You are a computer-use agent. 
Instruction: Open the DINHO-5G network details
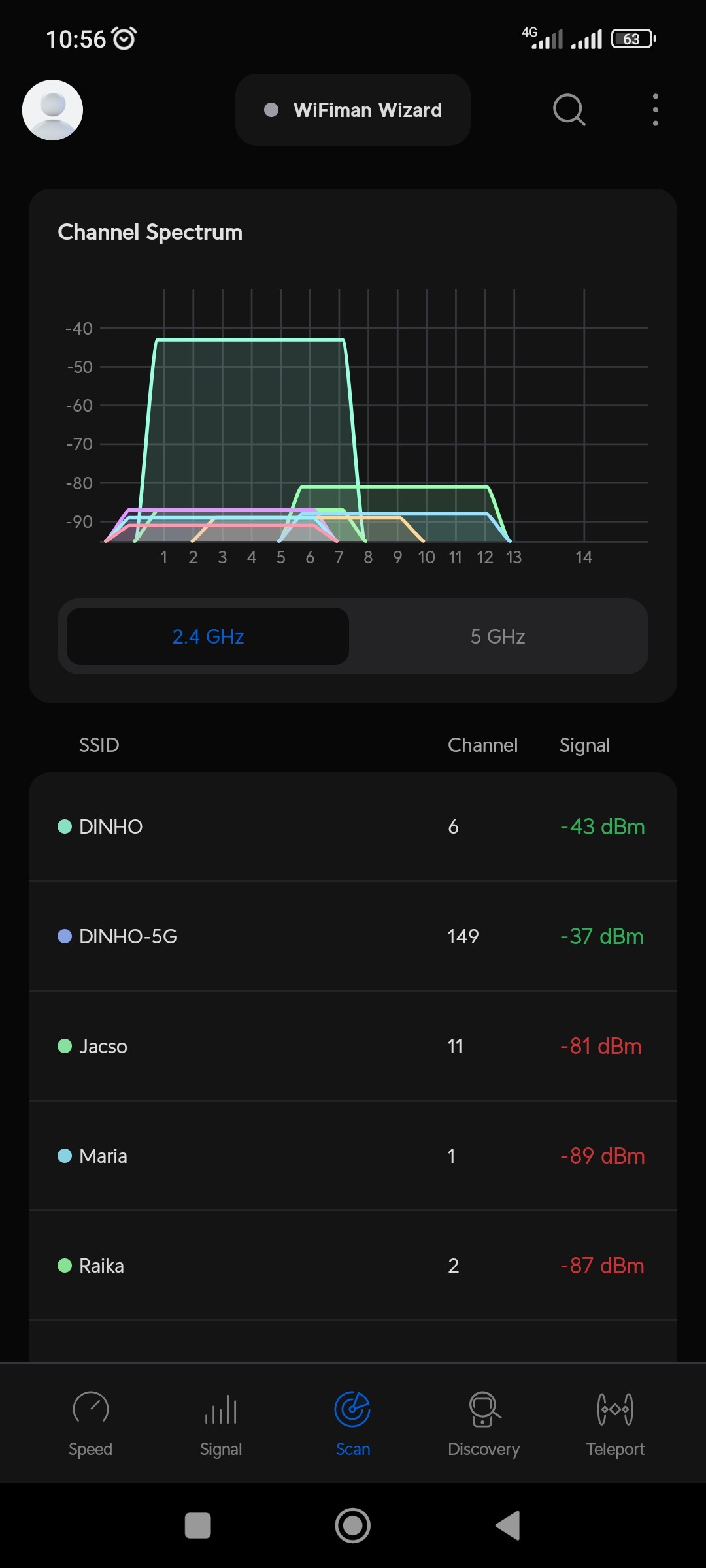[353, 936]
